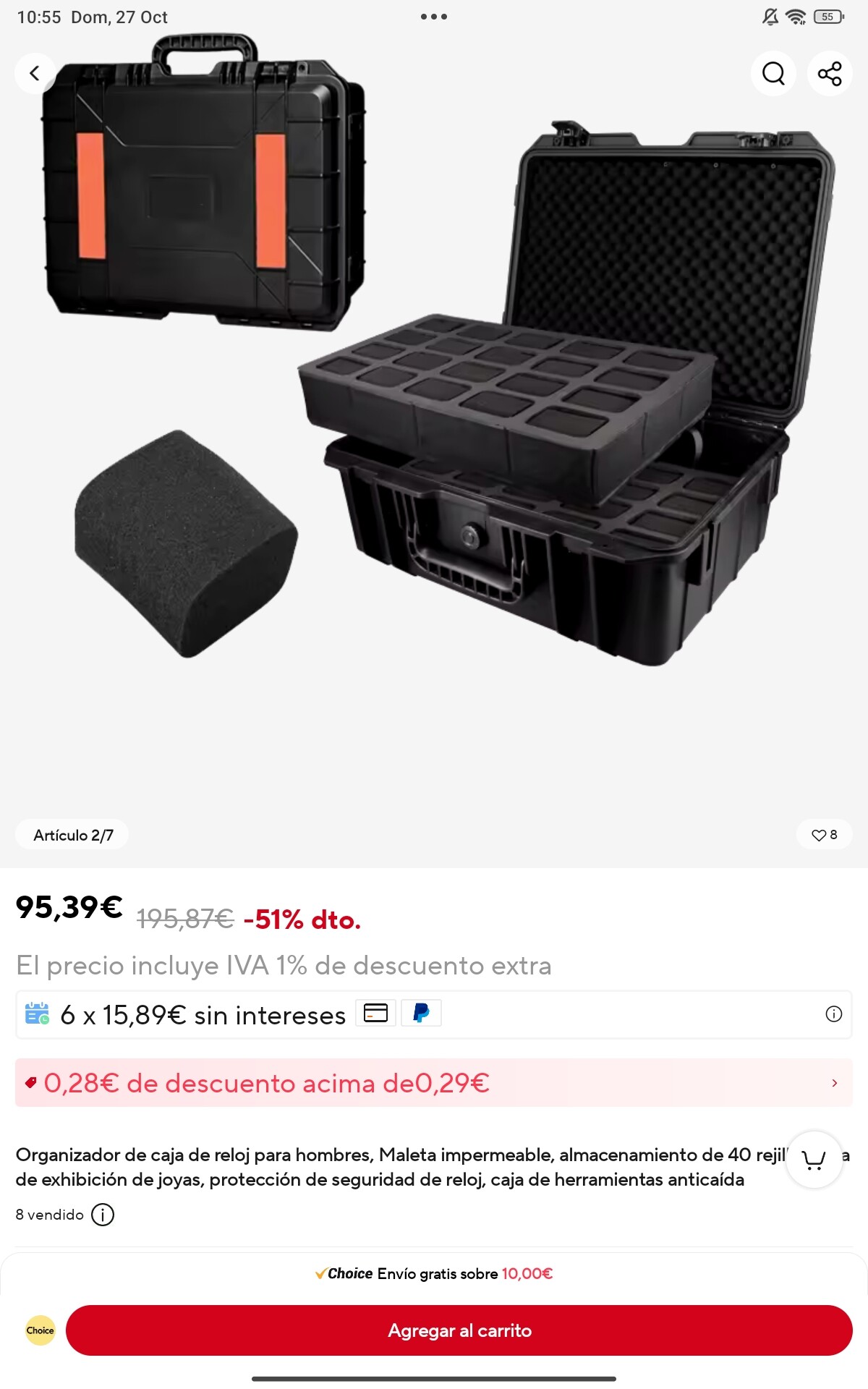Open installment payment info icon
Screen dimensions: 868x1389
click(833, 1014)
